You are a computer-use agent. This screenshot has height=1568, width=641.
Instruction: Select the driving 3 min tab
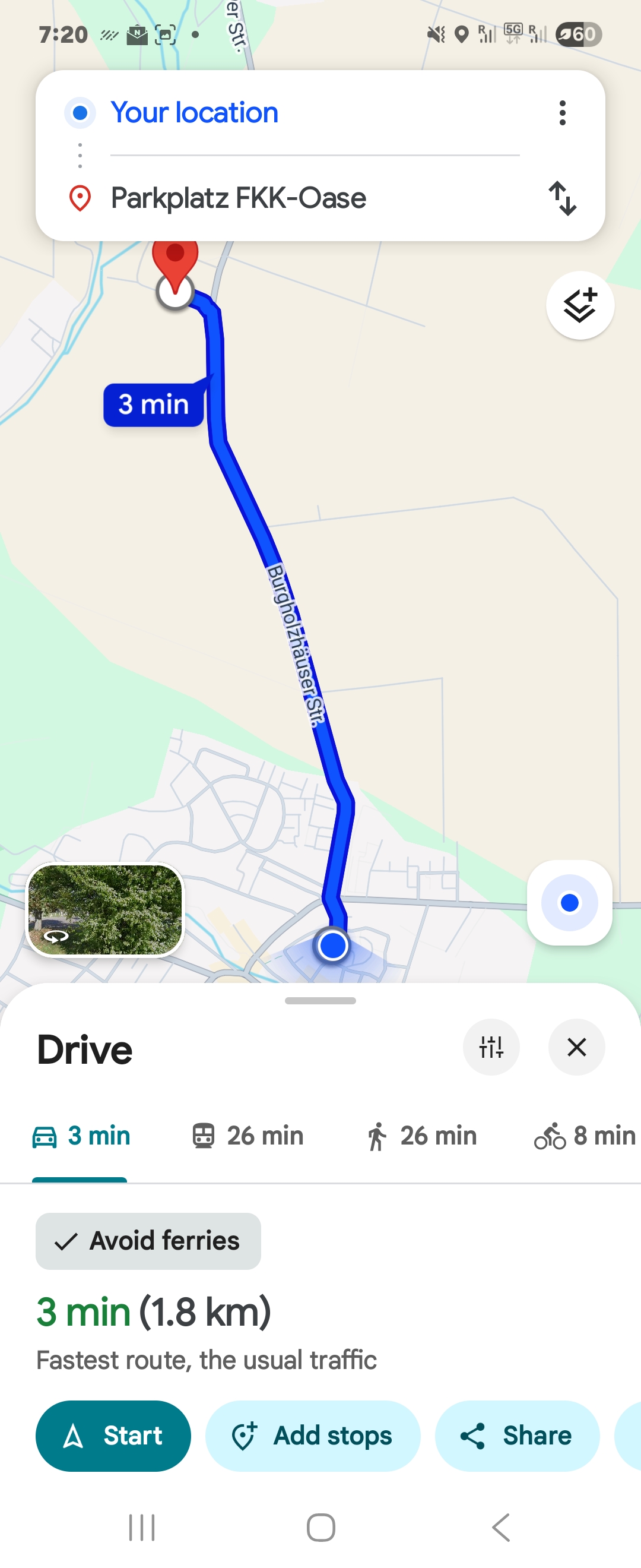pyautogui.click(x=81, y=1136)
